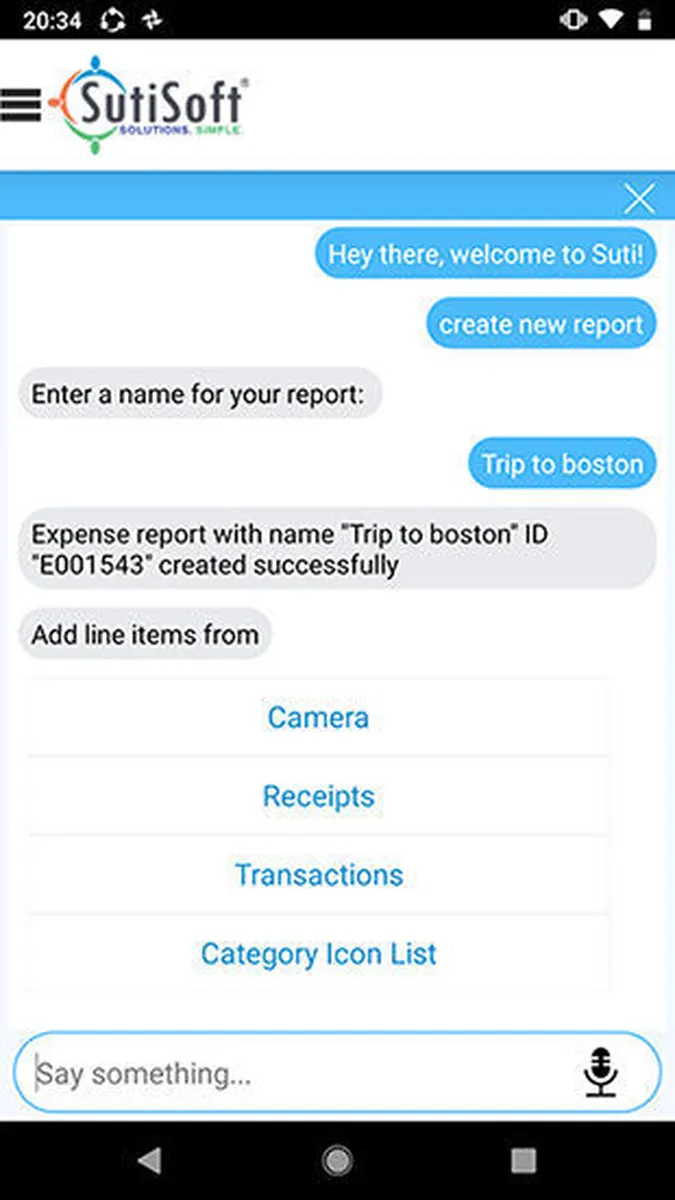The width and height of the screenshot is (675, 1200).
Task: Open the Category Icon List option
Action: [x=318, y=954]
